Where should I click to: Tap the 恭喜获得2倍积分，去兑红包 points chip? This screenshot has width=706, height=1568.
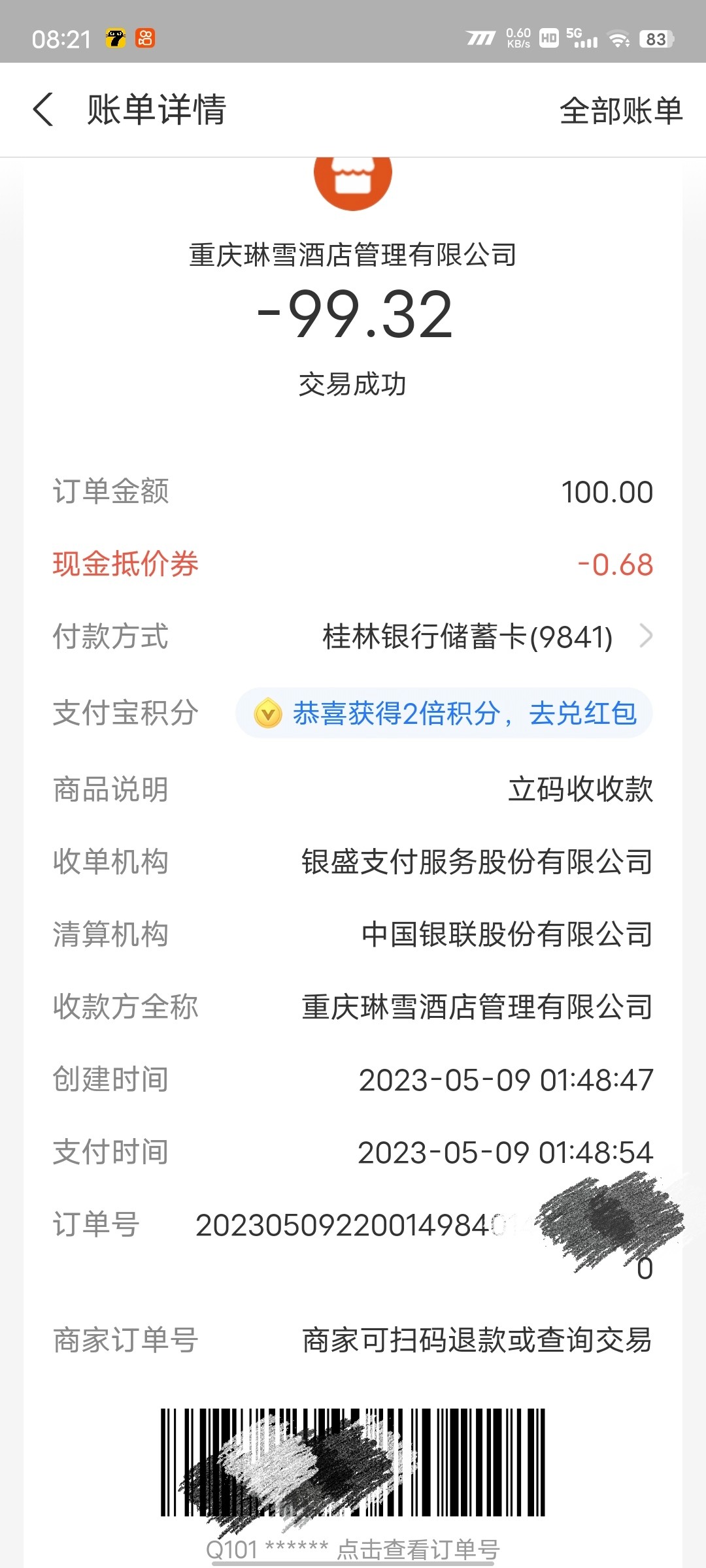[x=445, y=713]
